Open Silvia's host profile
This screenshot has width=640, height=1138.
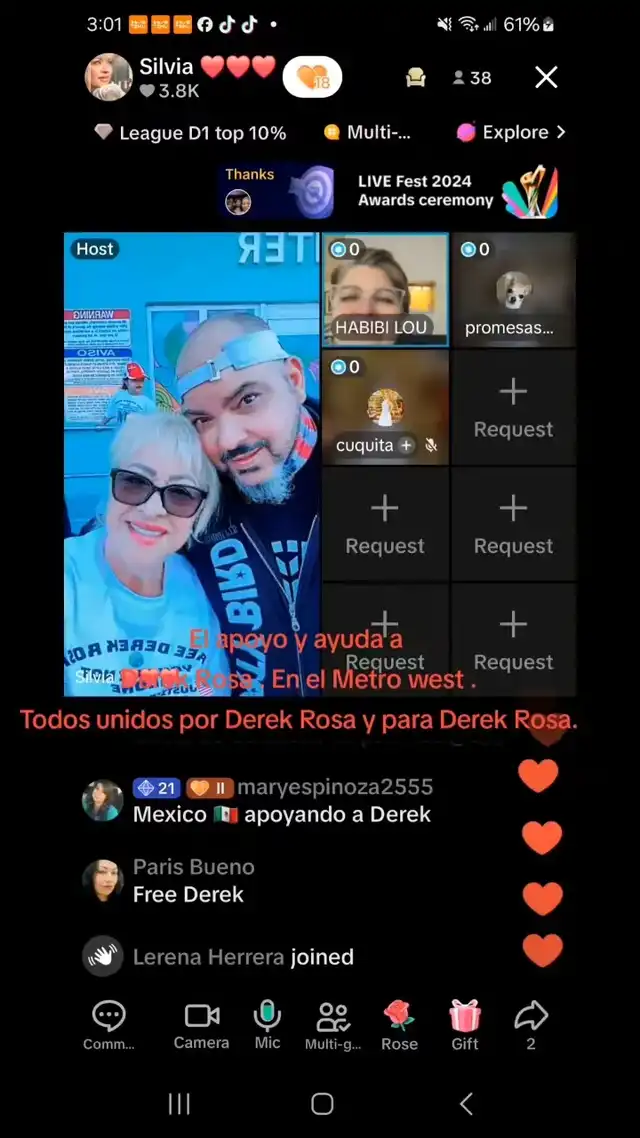click(x=108, y=77)
